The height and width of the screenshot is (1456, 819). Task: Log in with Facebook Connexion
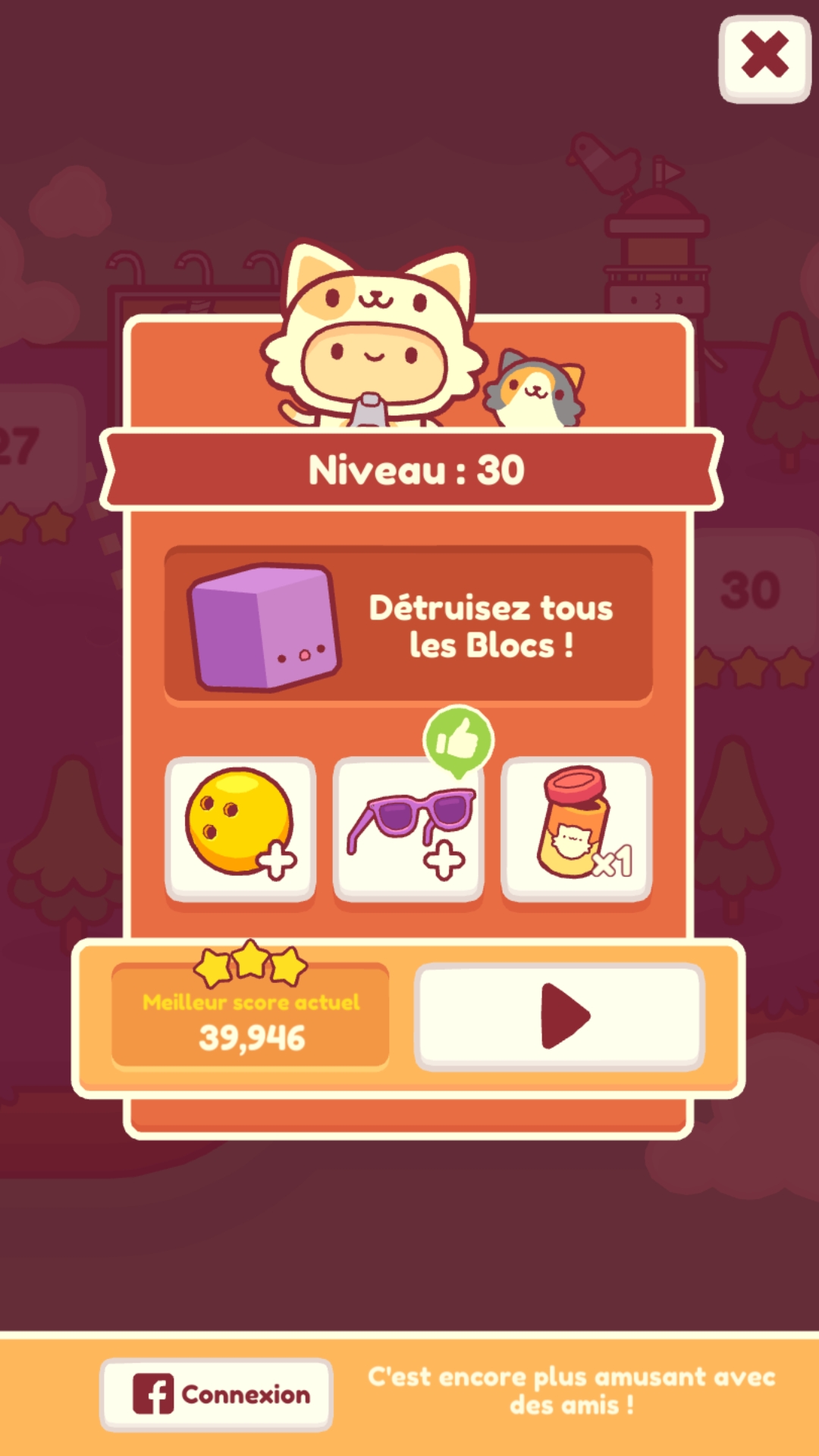click(x=217, y=1394)
